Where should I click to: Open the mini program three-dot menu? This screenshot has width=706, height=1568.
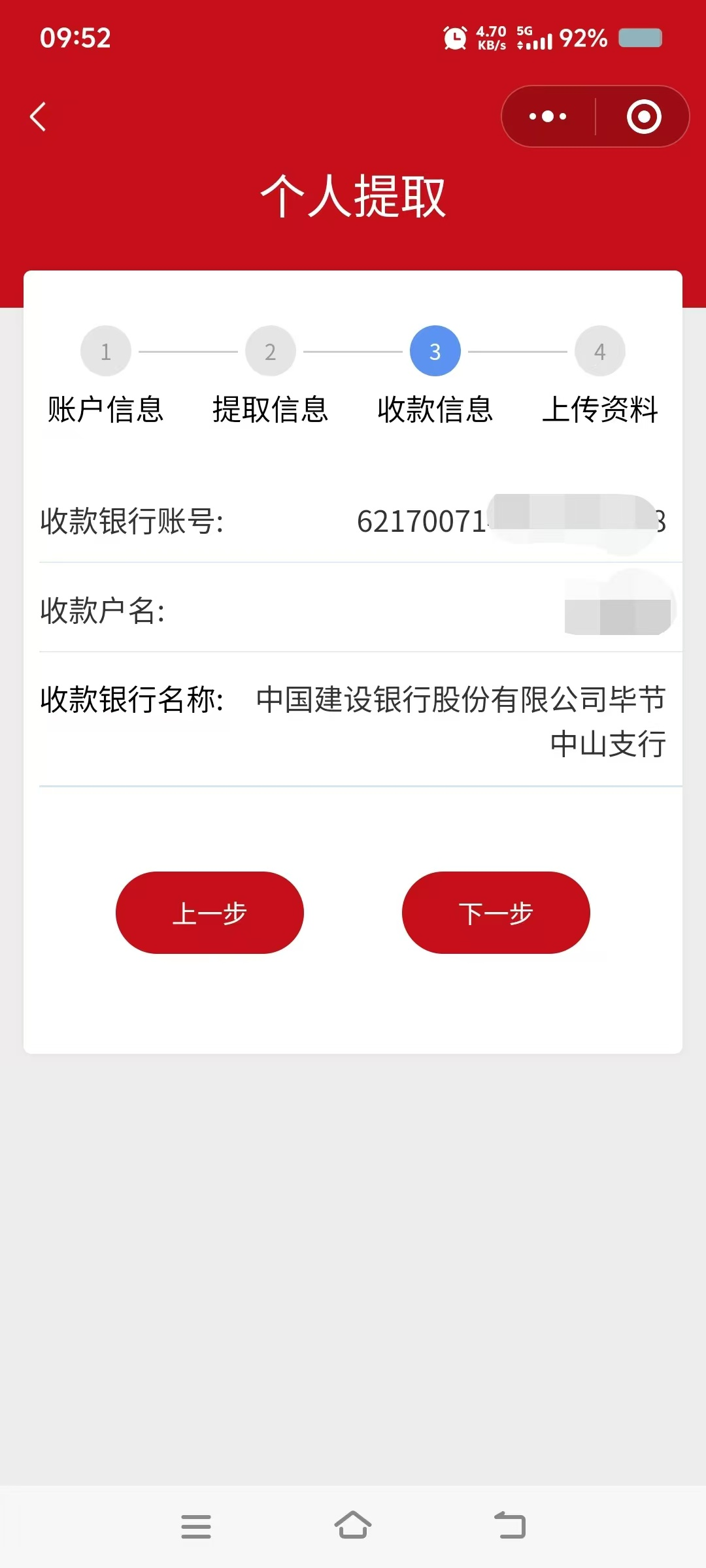click(548, 117)
